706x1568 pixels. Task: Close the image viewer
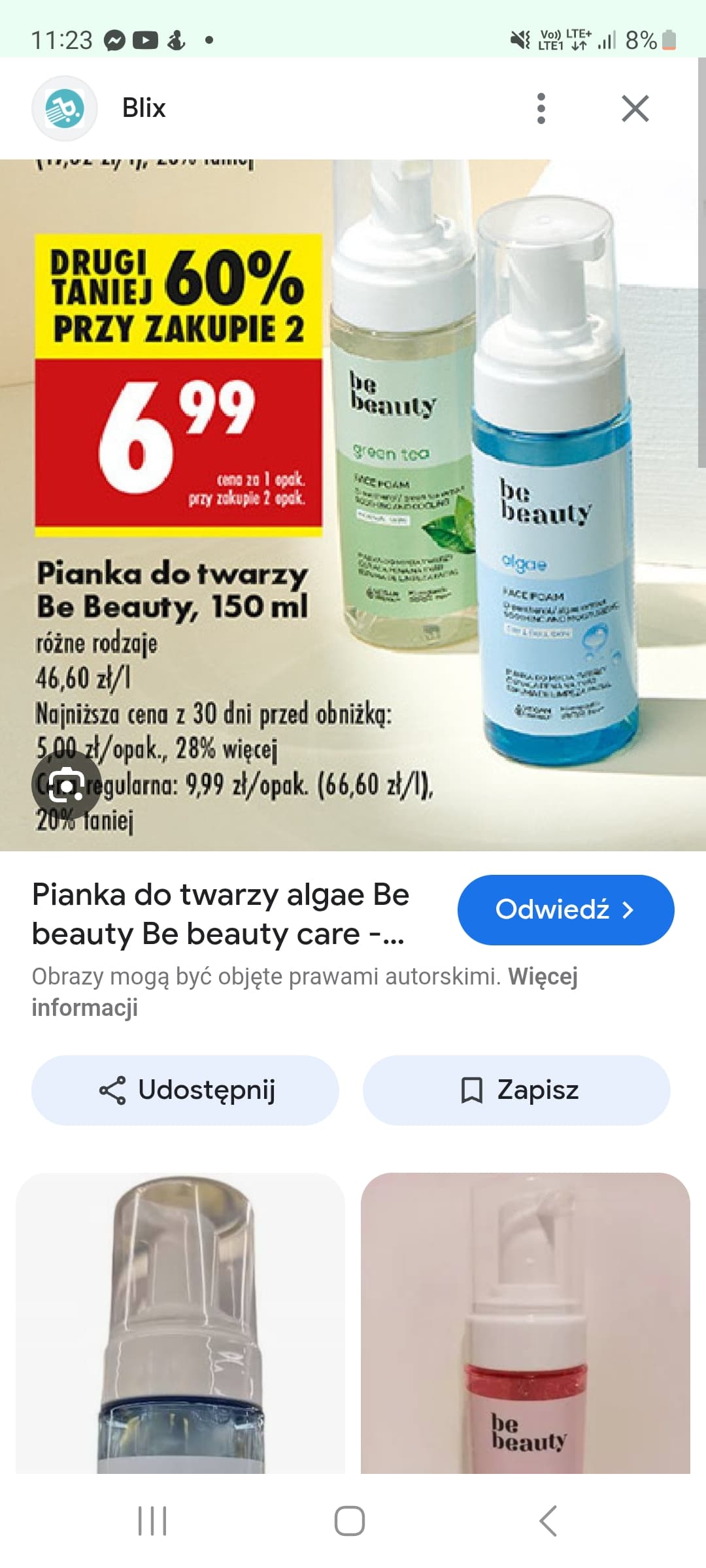tap(635, 108)
